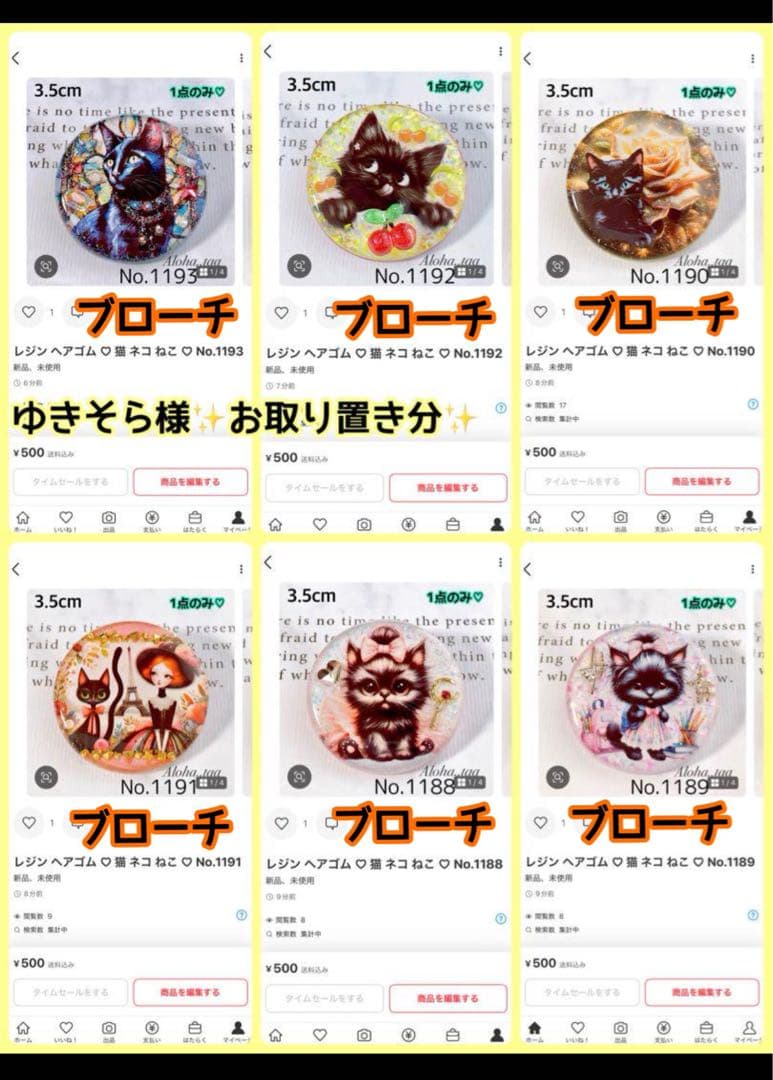
Task: Toggle the like heart under the No.1193 listing
Action: pos(31,311)
